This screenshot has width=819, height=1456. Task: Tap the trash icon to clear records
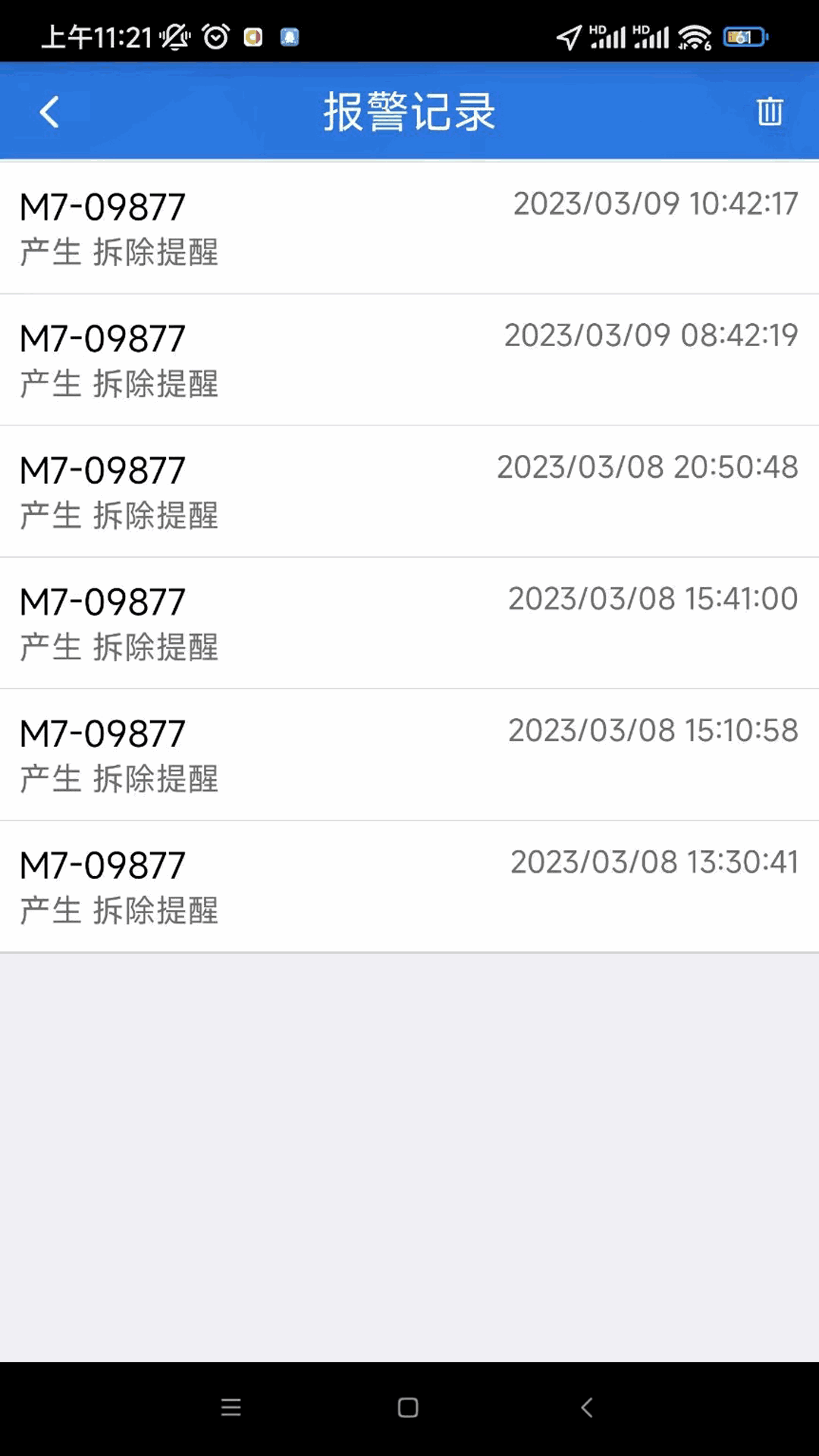[770, 111]
